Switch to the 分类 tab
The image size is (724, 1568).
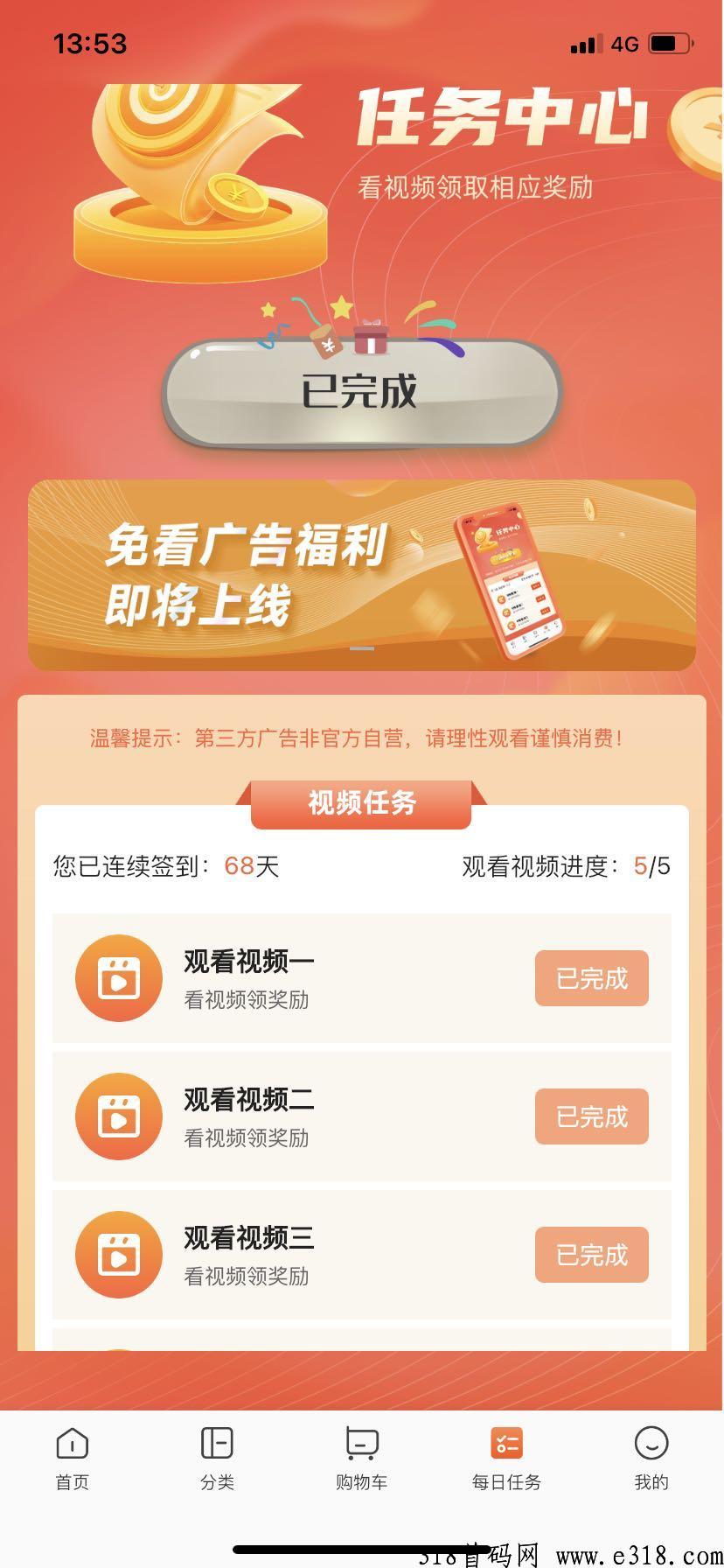pos(217,1459)
